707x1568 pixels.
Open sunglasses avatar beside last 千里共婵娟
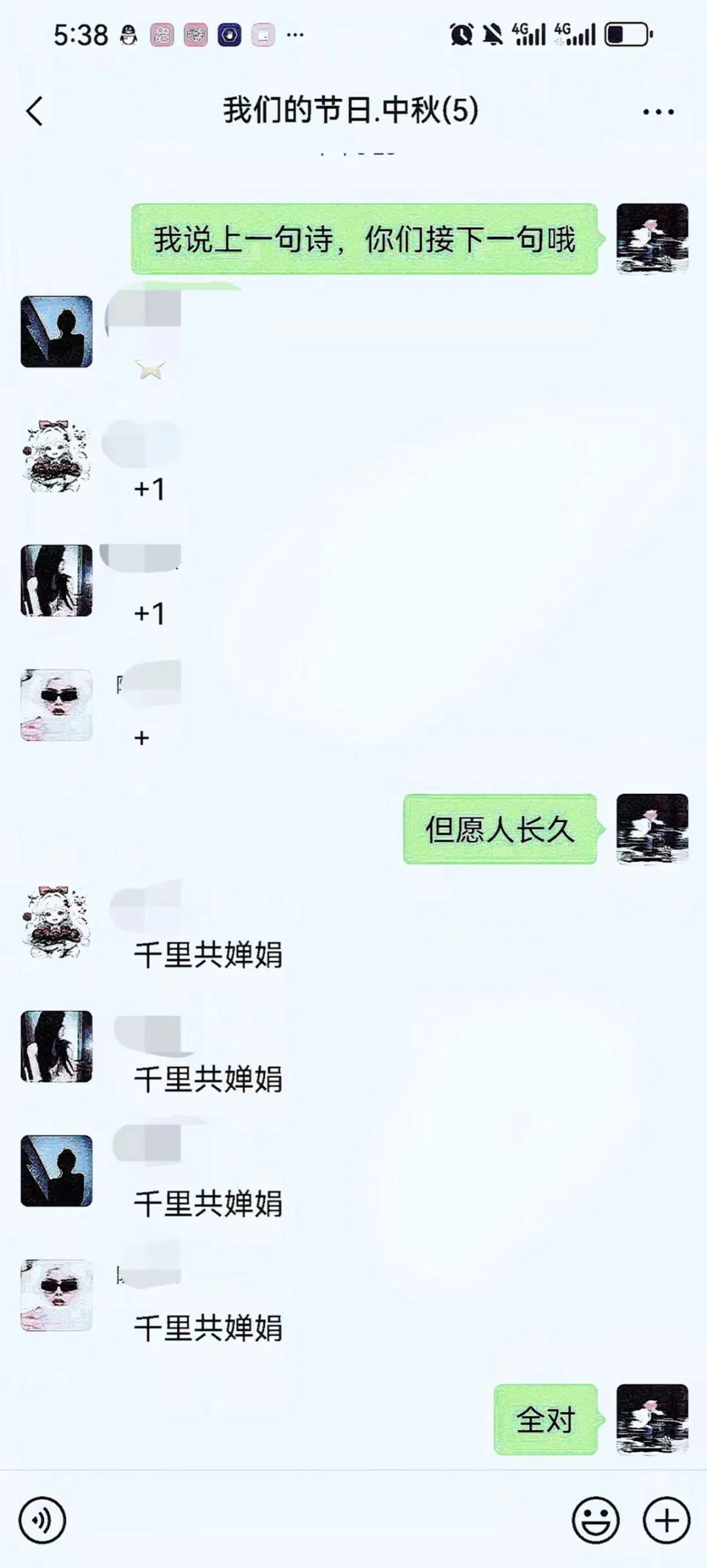coord(57,1295)
